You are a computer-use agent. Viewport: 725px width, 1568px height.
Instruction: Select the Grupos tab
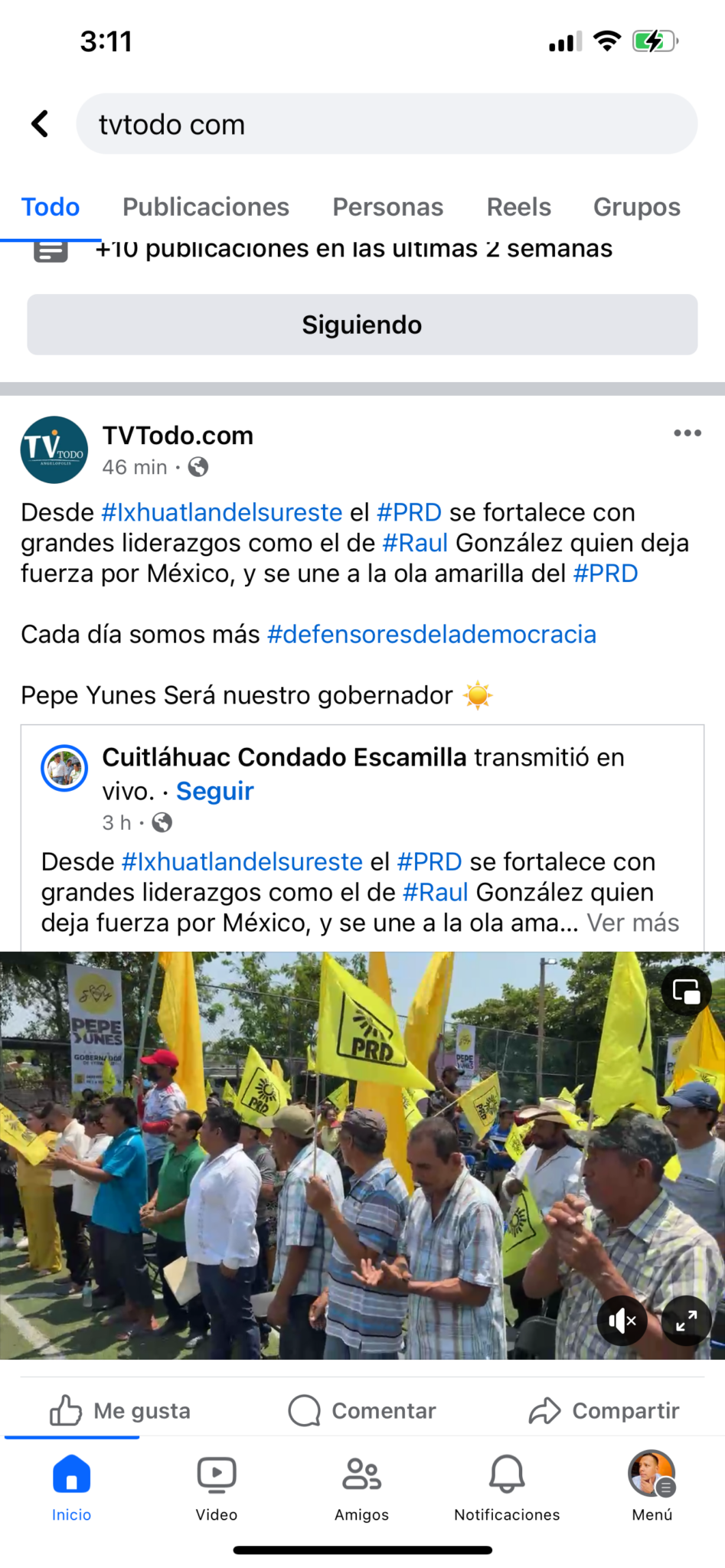[x=637, y=207]
